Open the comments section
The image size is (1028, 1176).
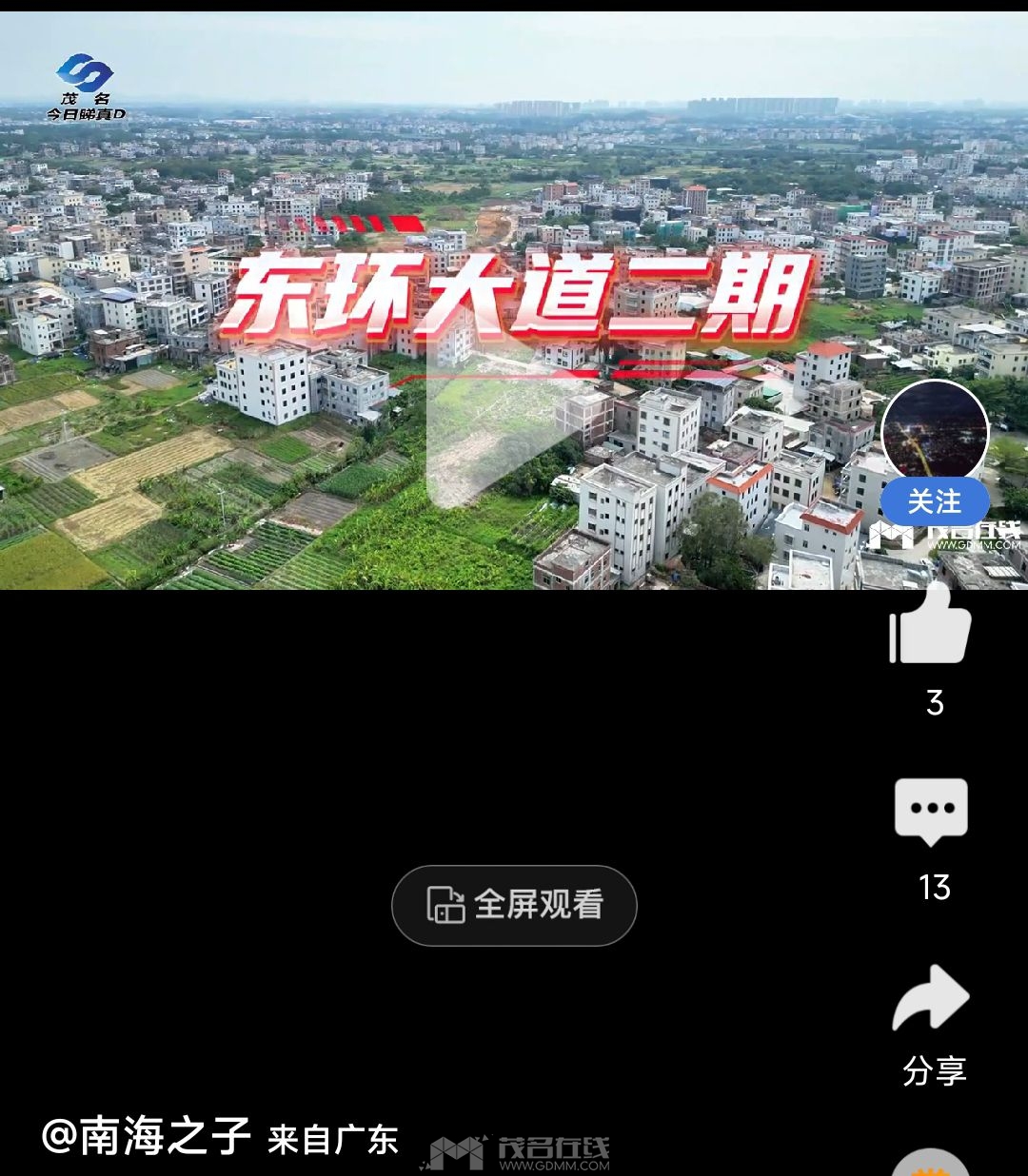931,812
